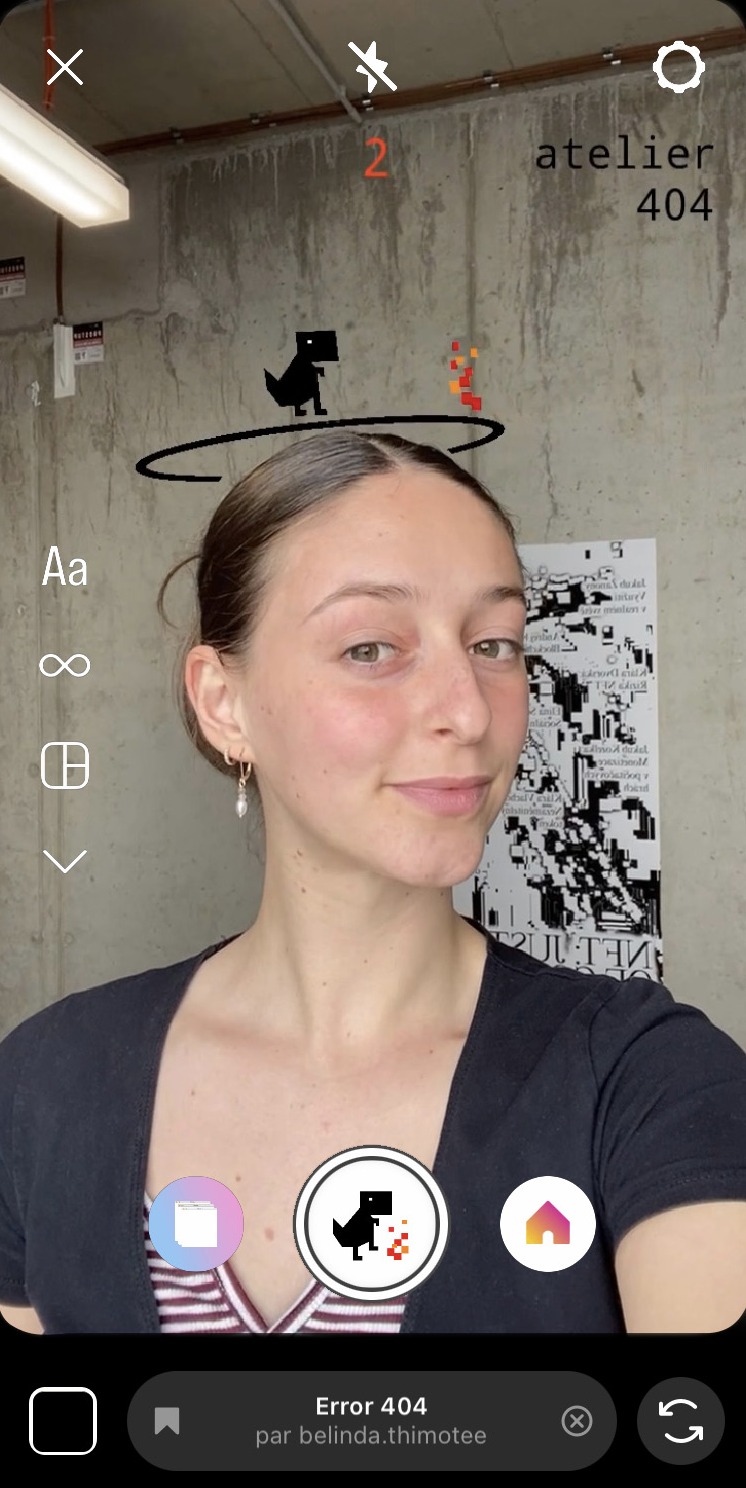This screenshot has height=1488, width=746.
Task: Remove the Error 404 effect
Action: point(577,1421)
